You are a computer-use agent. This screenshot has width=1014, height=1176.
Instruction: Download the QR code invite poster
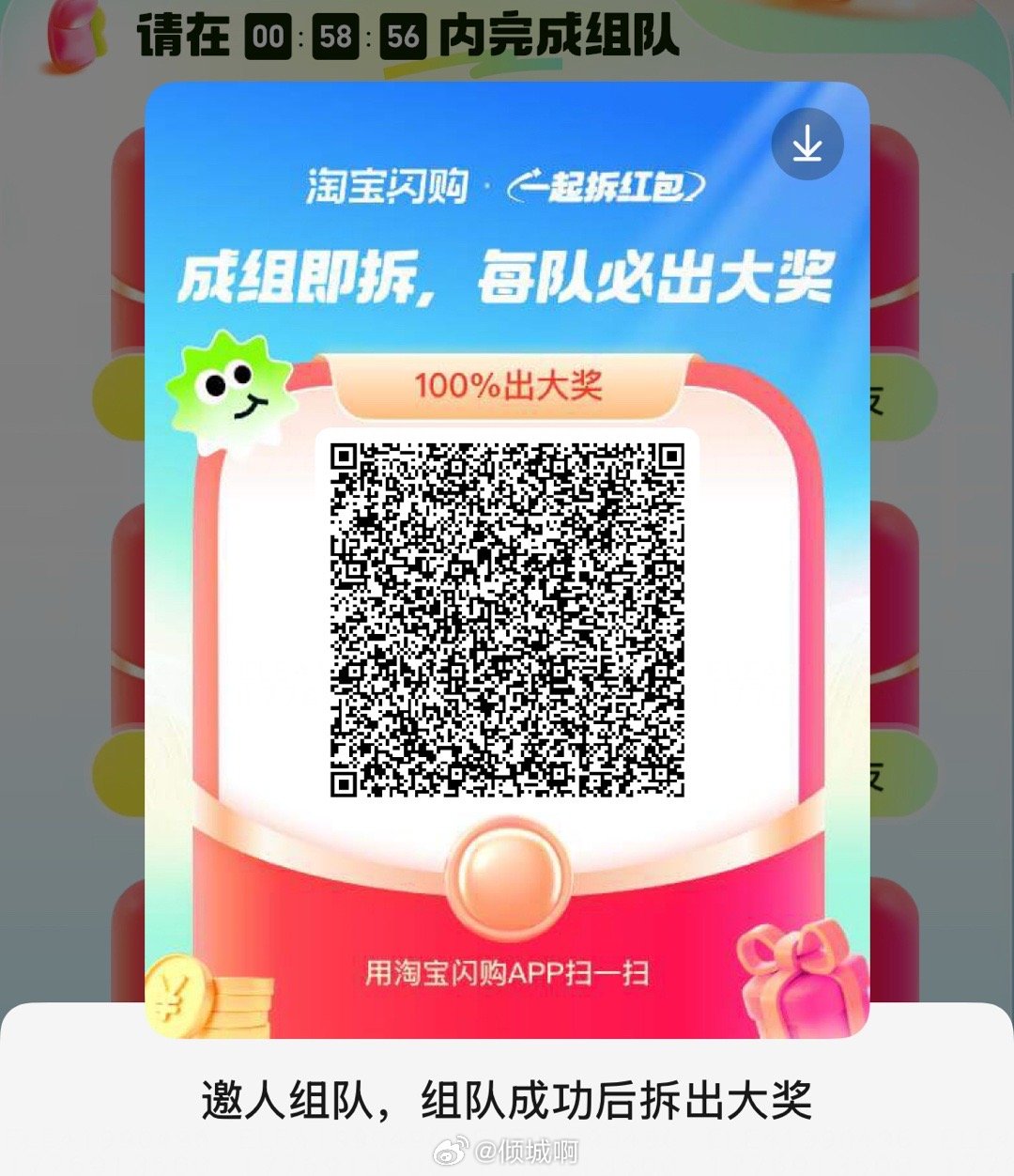coord(807,146)
